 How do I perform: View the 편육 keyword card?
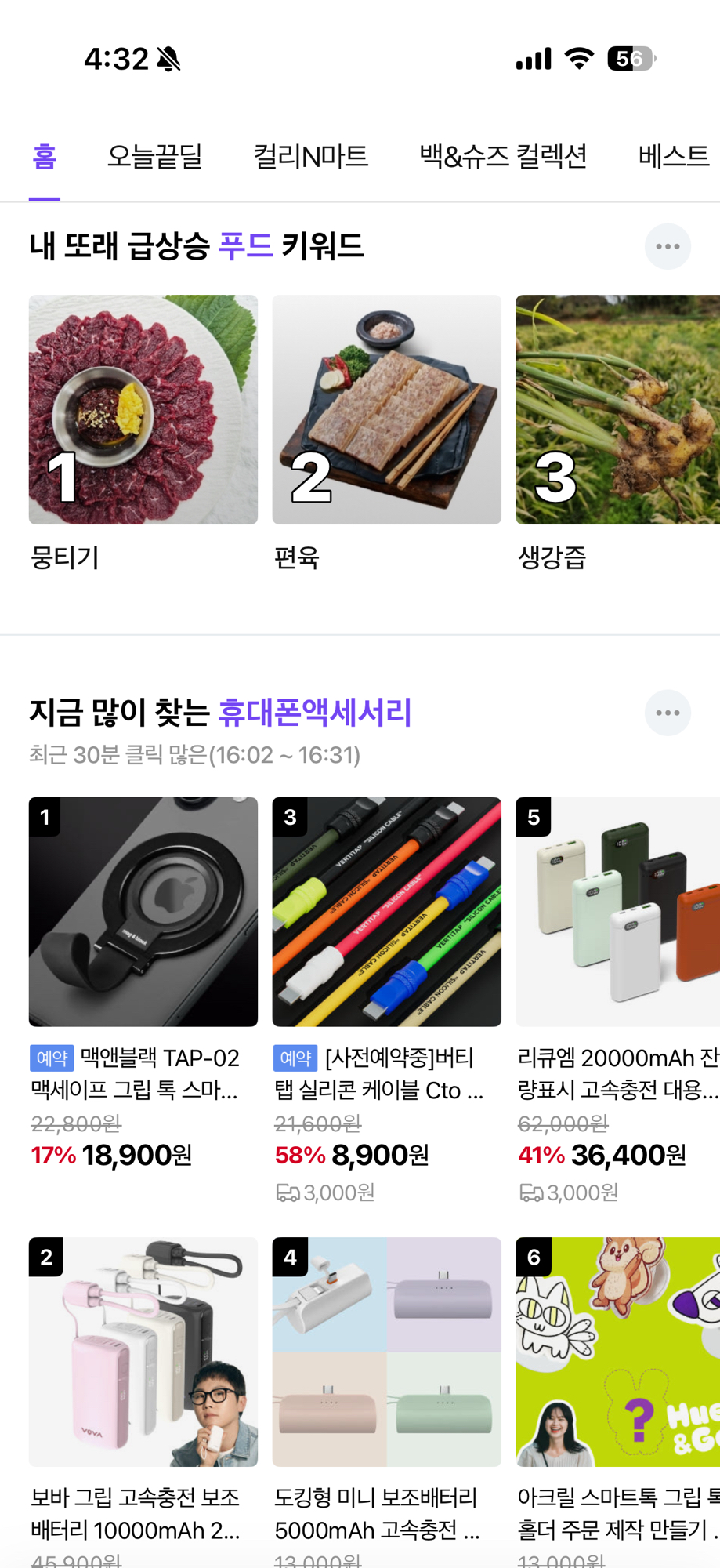coord(386,410)
